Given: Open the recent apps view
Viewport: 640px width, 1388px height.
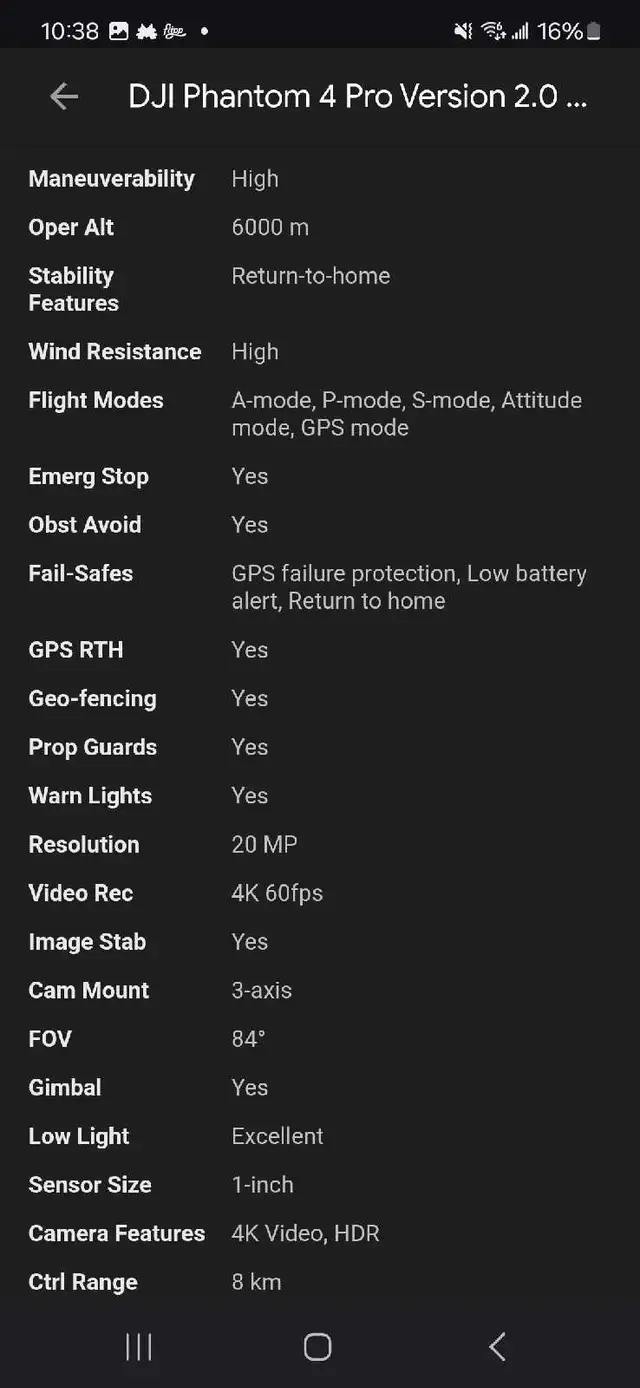Looking at the screenshot, I should click(x=139, y=1347).
